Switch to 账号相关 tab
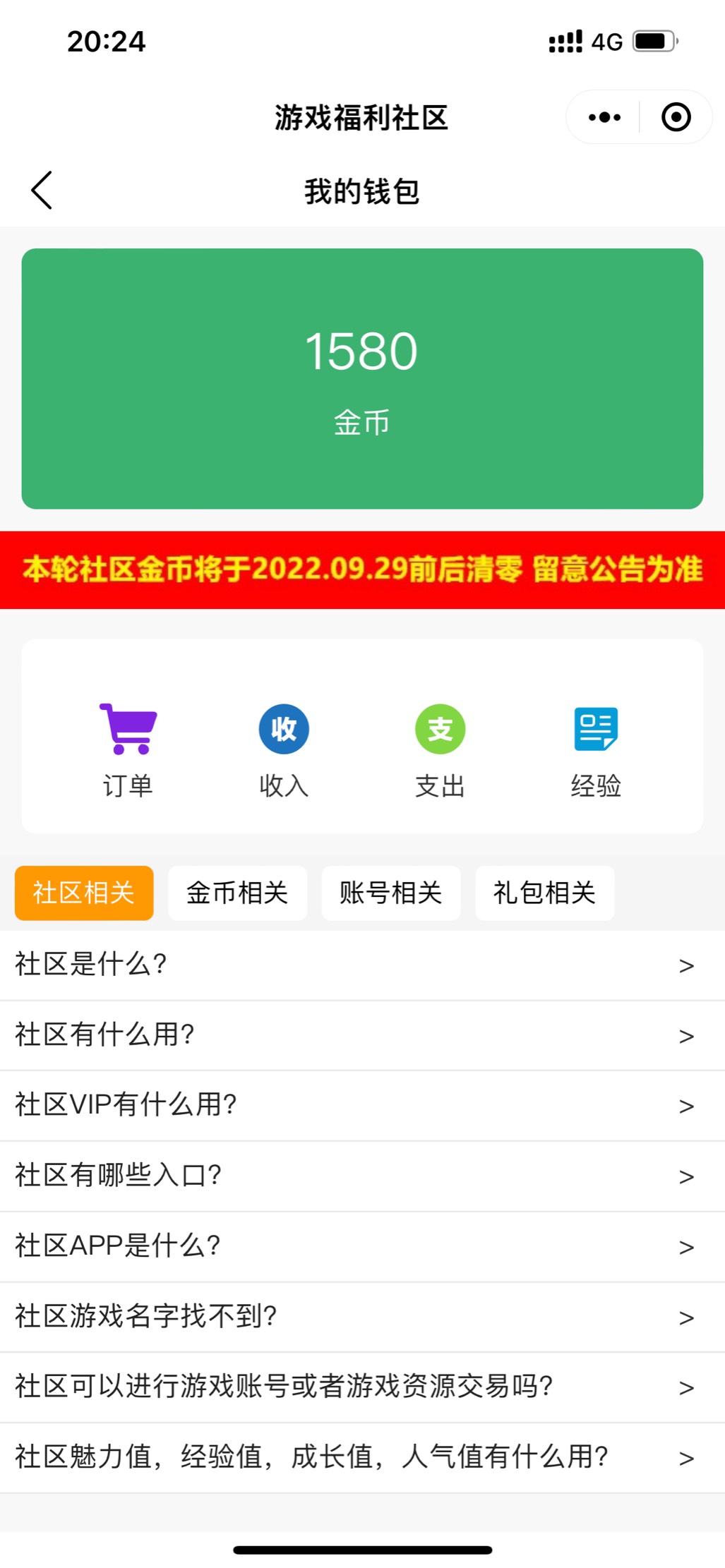Image resolution: width=725 pixels, height=1568 pixels. 391,893
